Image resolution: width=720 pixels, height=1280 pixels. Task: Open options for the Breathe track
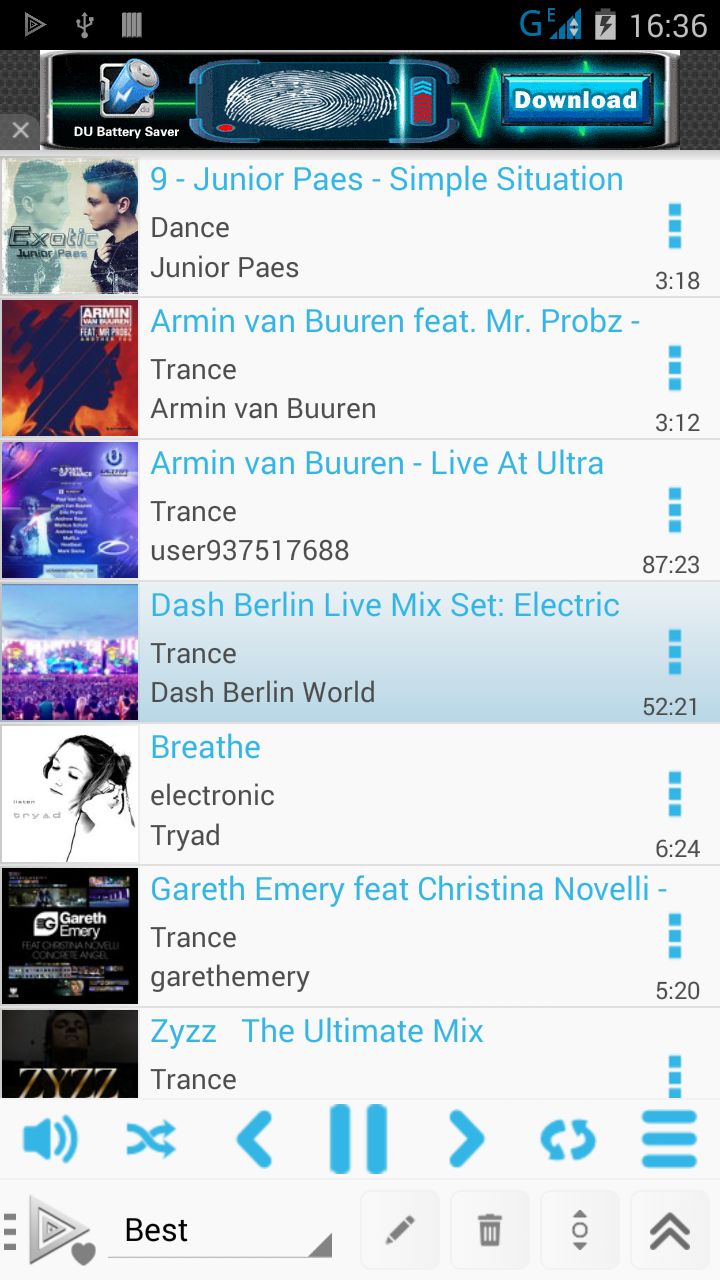coord(675,794)
